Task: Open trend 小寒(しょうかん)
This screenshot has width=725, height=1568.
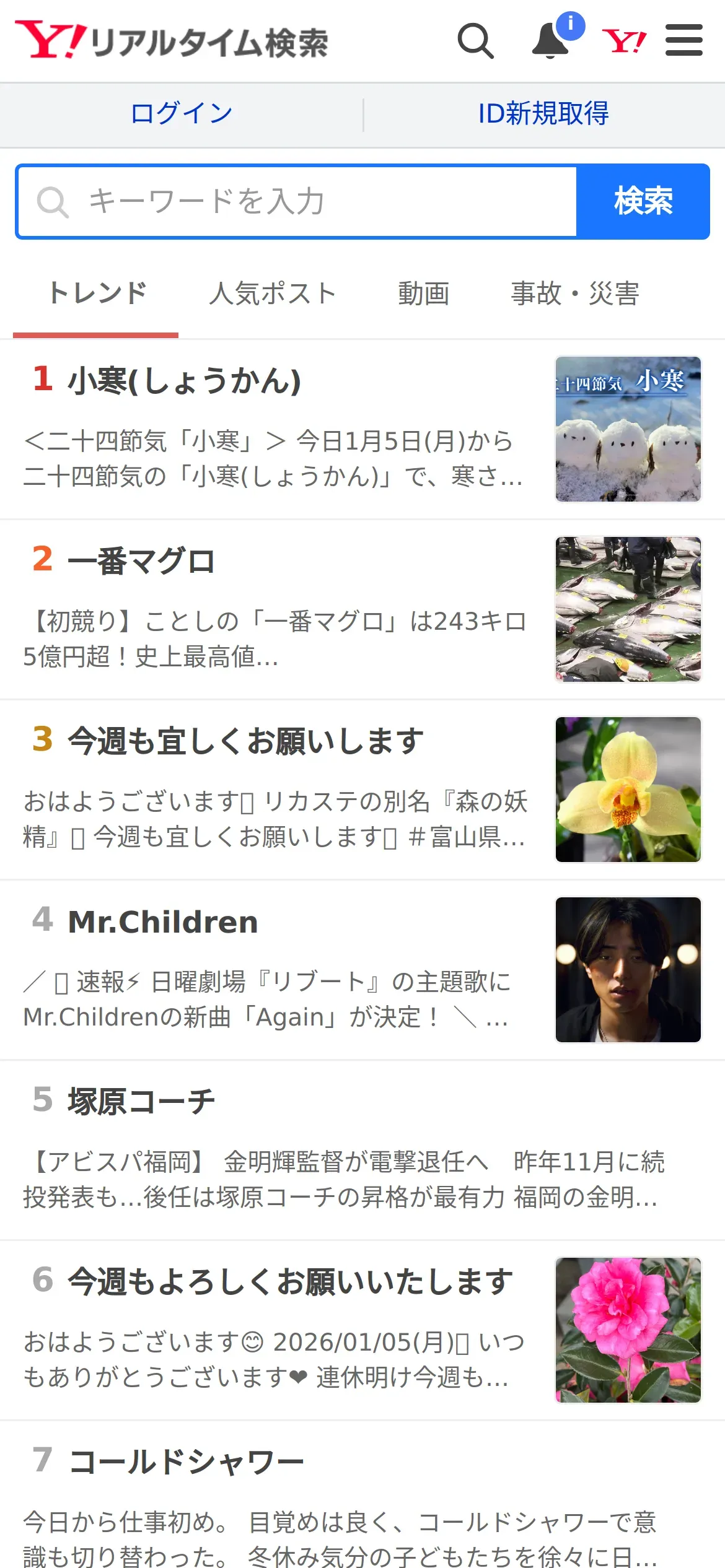Action: coord(185,380)
